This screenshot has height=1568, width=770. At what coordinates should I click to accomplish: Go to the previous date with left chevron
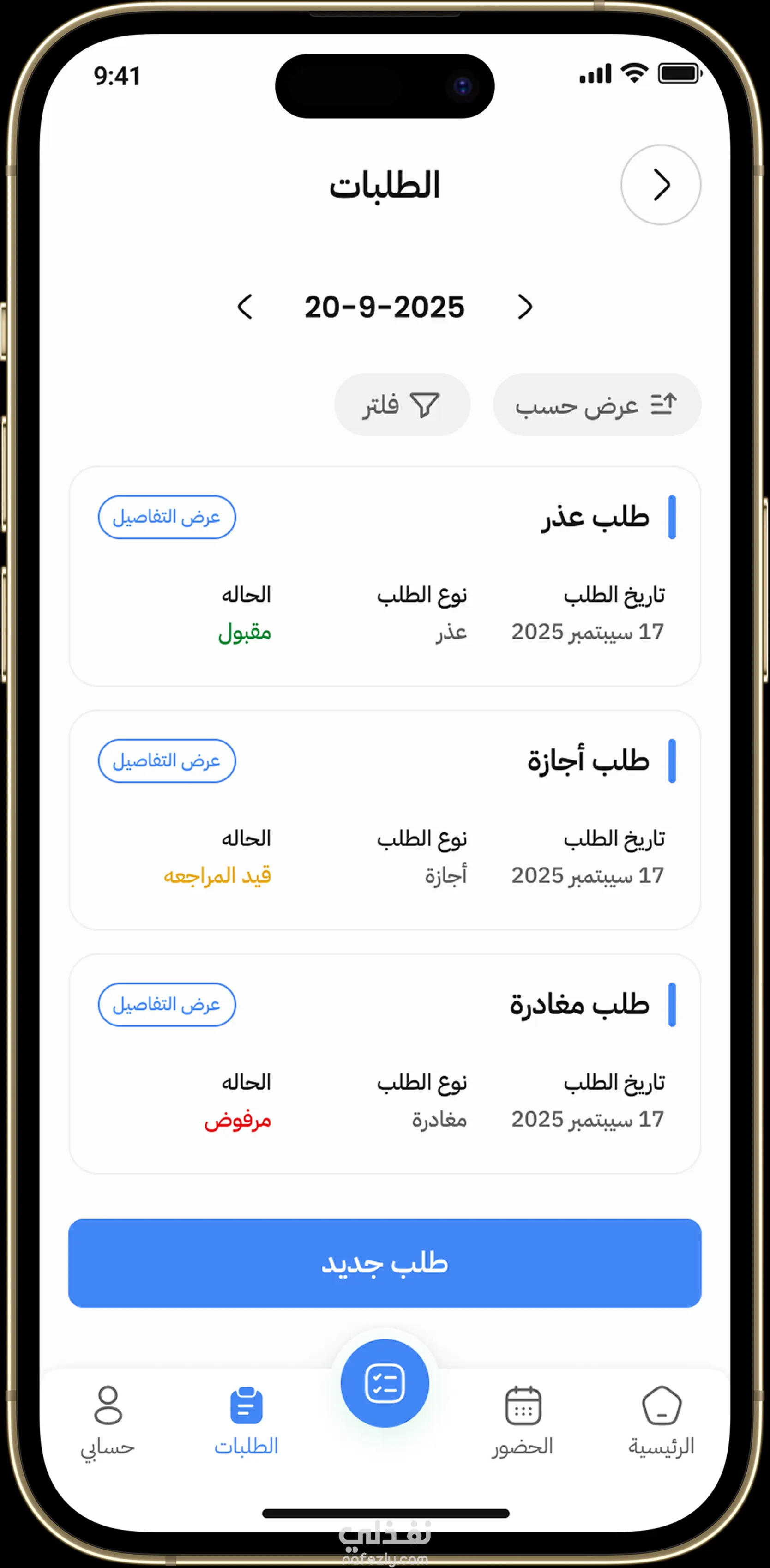tap(245, 307)
